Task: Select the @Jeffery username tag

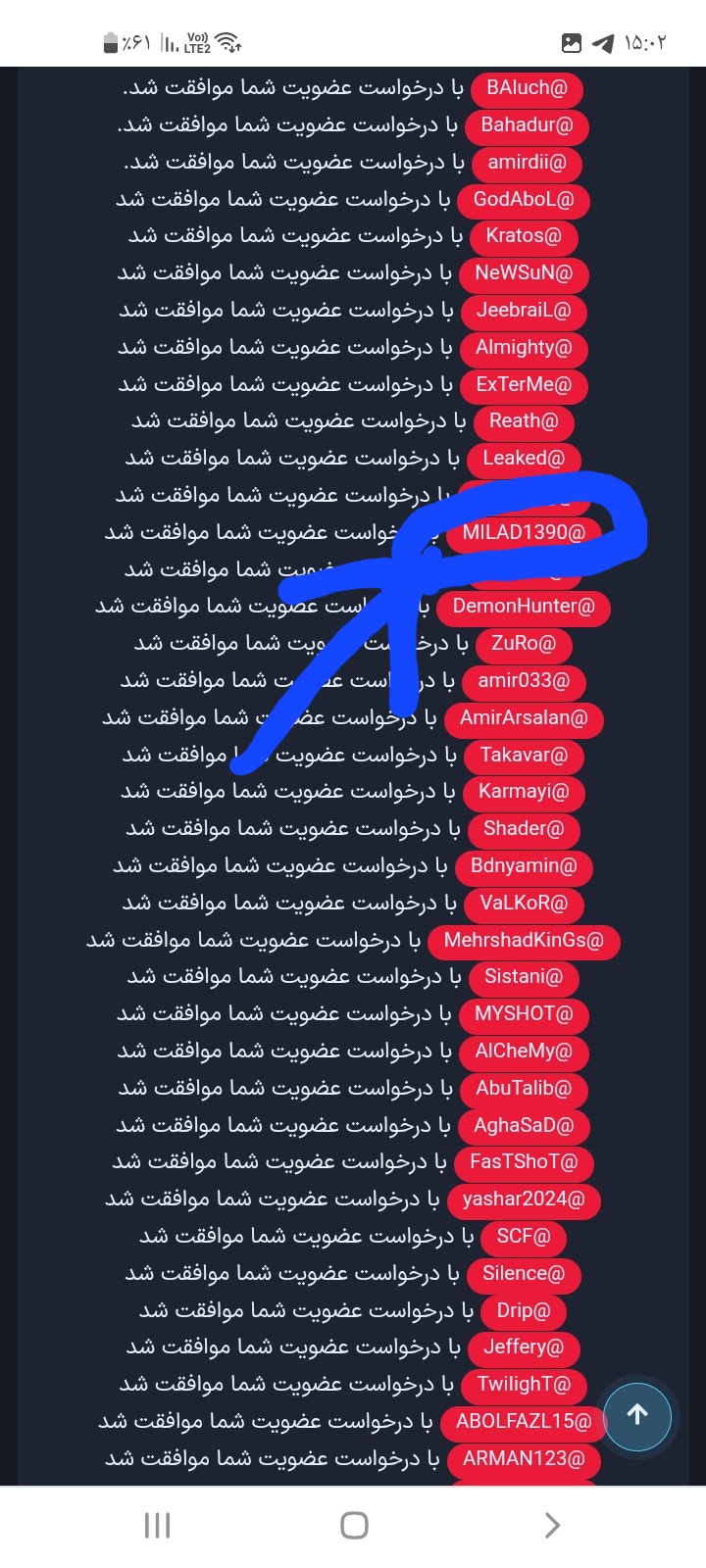Action: point(524,1347)
